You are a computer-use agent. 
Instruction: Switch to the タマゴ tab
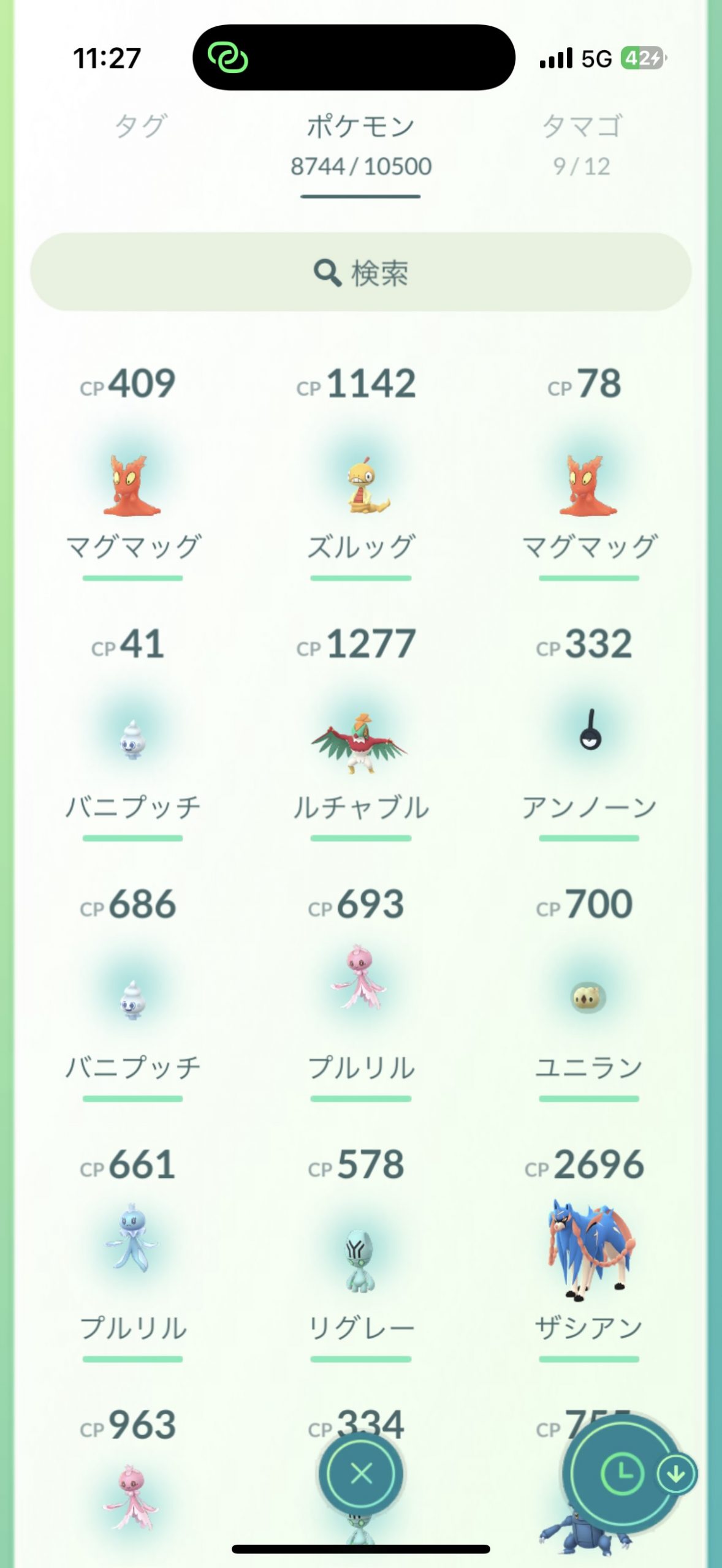(x=582, y=142)
